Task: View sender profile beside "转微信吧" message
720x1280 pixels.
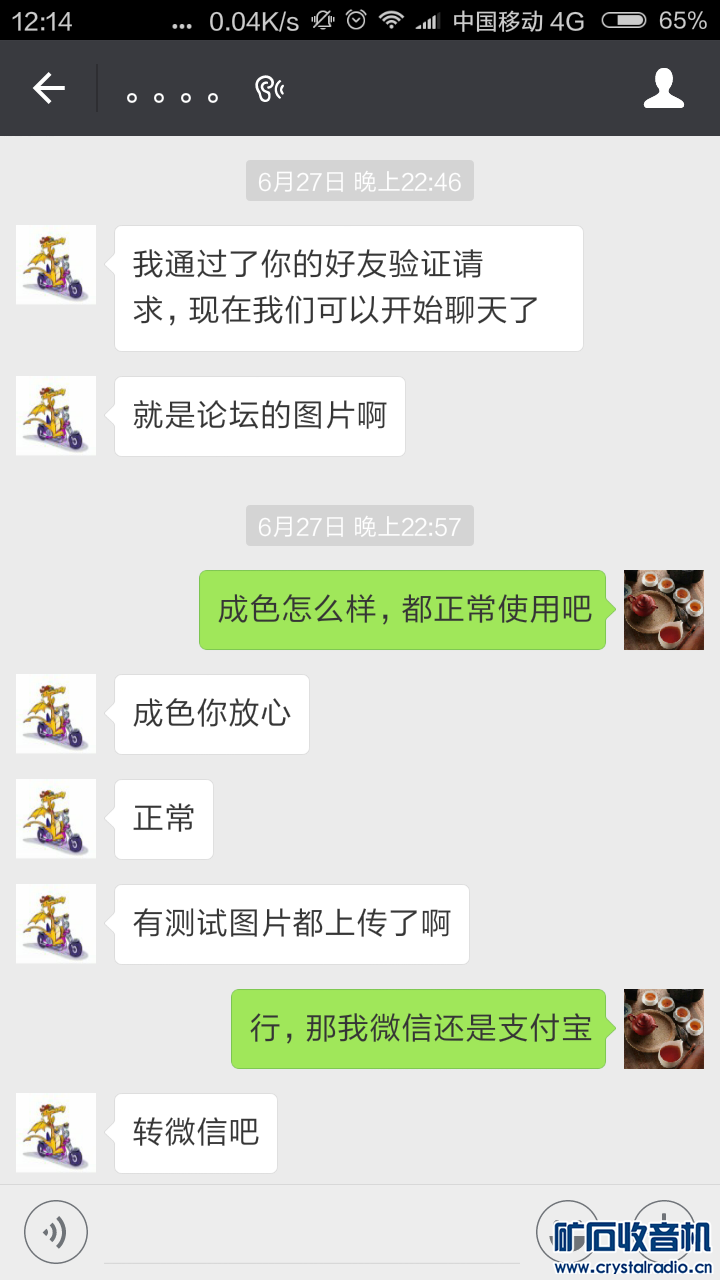Action: (x=56, y=1133)
